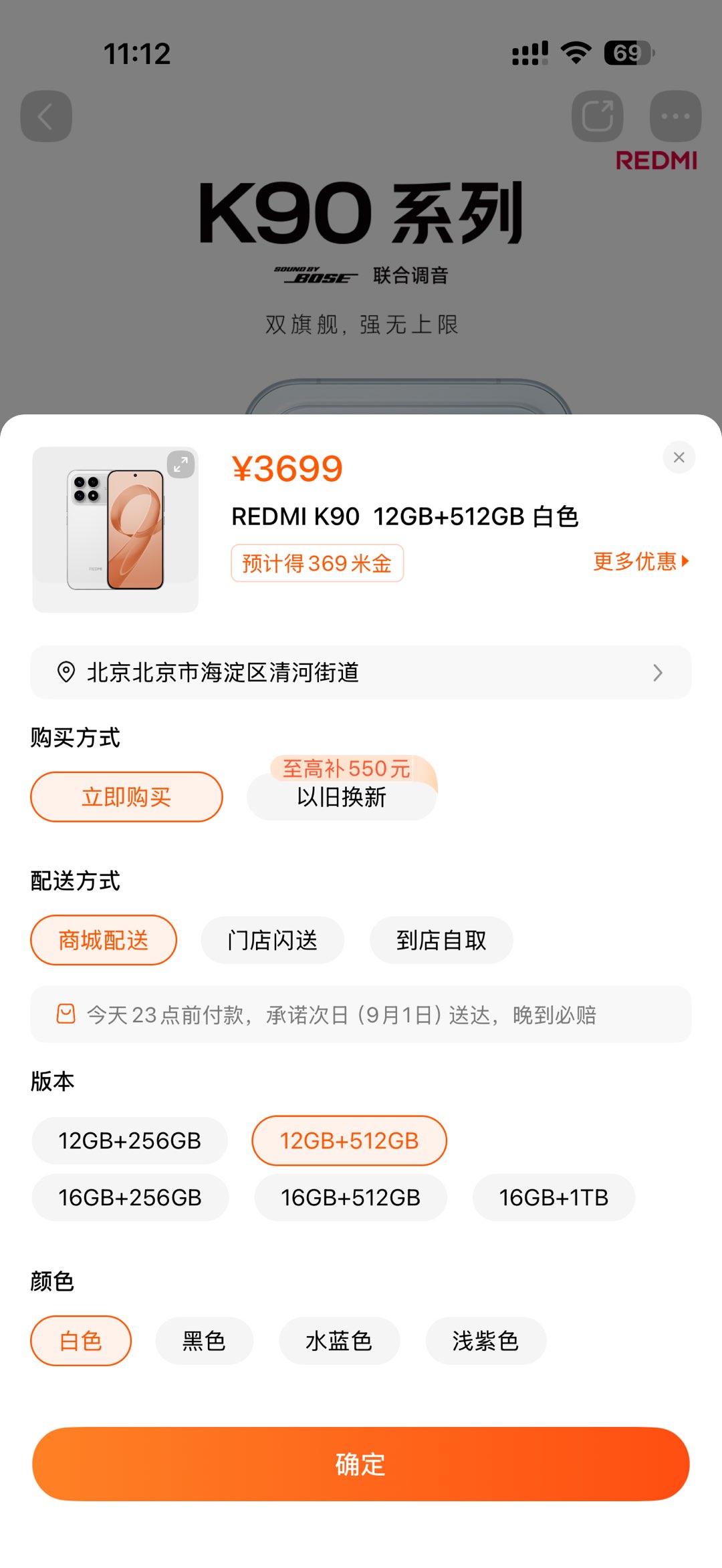Select 白色 color
This screenshot has height=1568, width=722.
coord(81,1341)
